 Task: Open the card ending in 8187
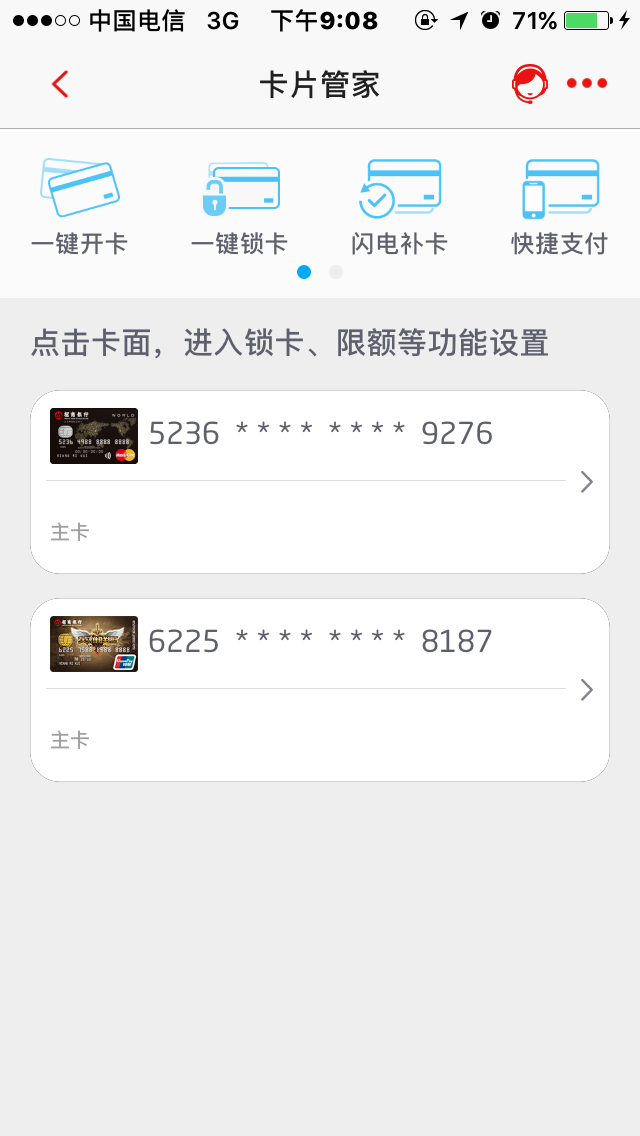tap(320, 689)
